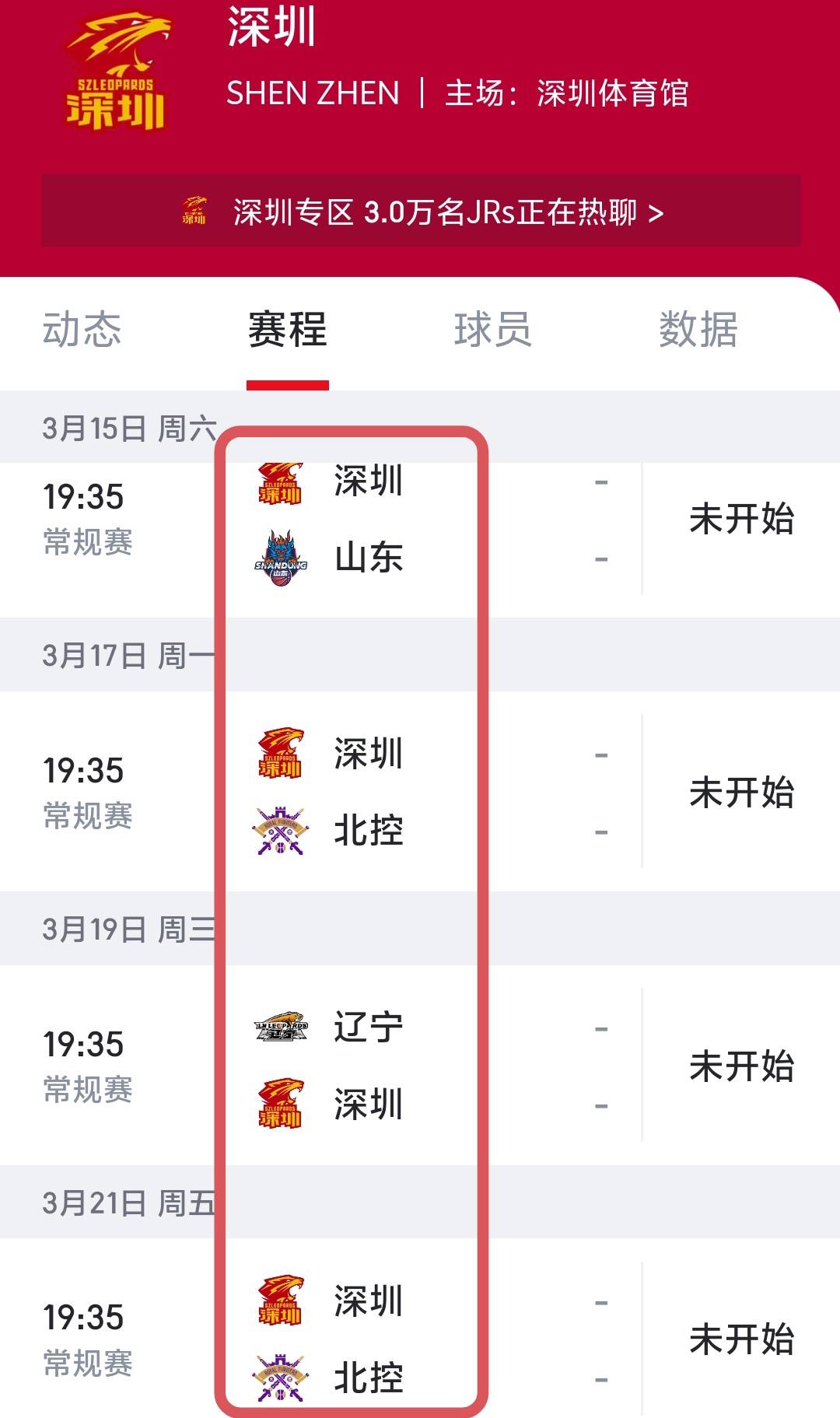Open the 深圳 vs 北控 match on 3月17日

point(420,792)
